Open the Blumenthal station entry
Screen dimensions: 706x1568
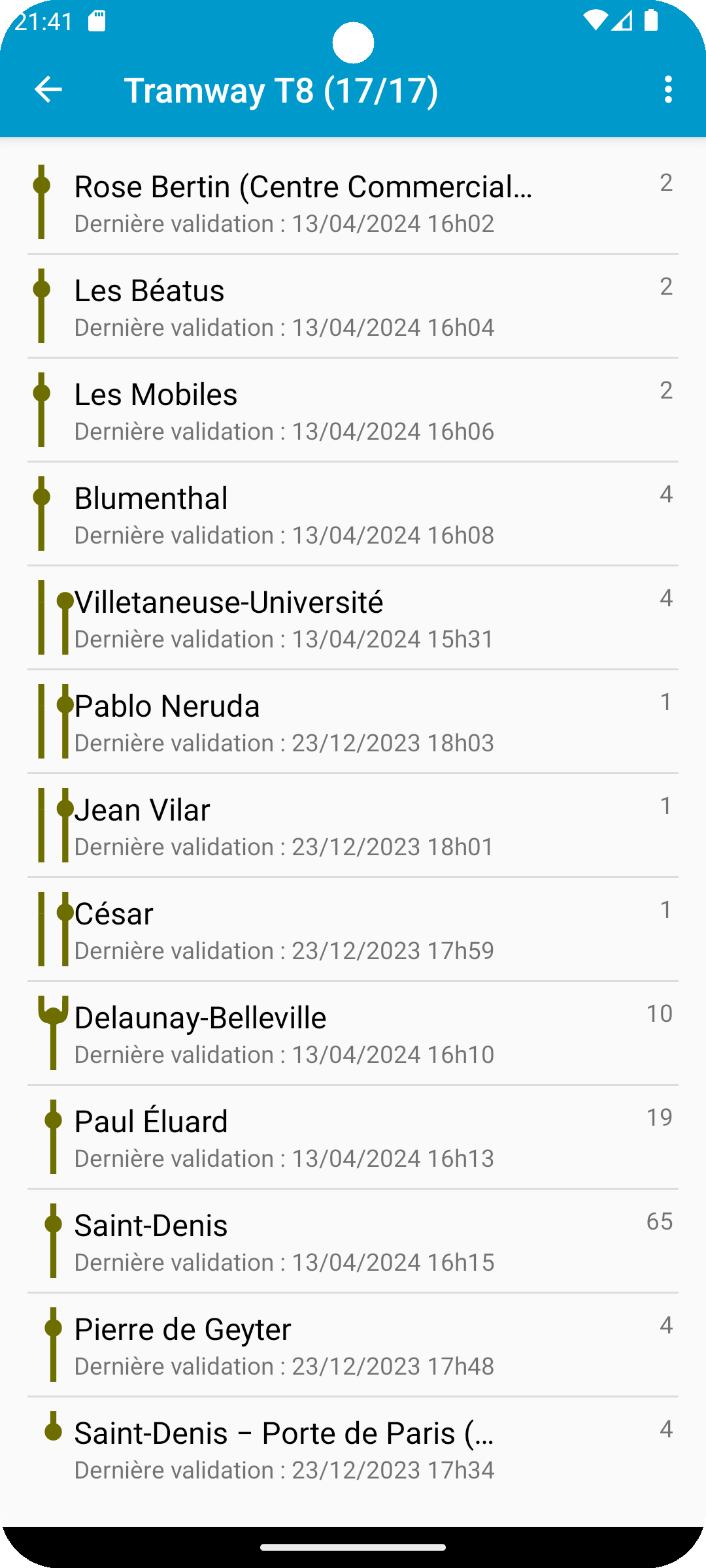click(x=353, y=514)
